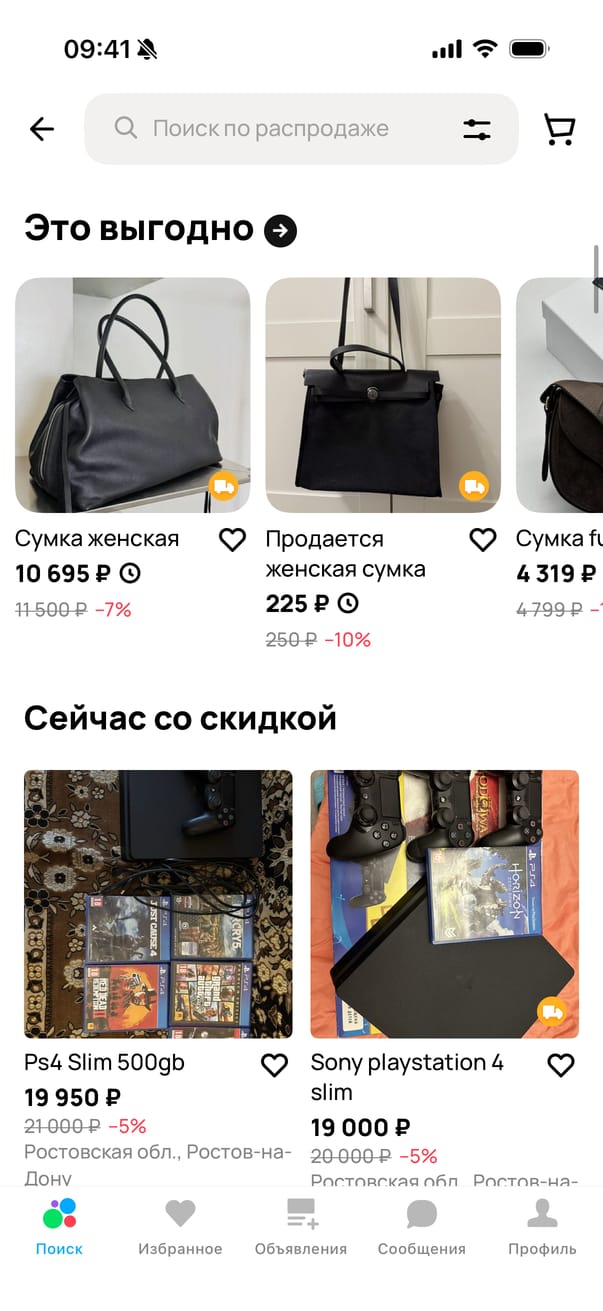The height and width of the screenshot is (1311, 603).
Task: Go to the Профиль tab
Action: [542, 1227]
